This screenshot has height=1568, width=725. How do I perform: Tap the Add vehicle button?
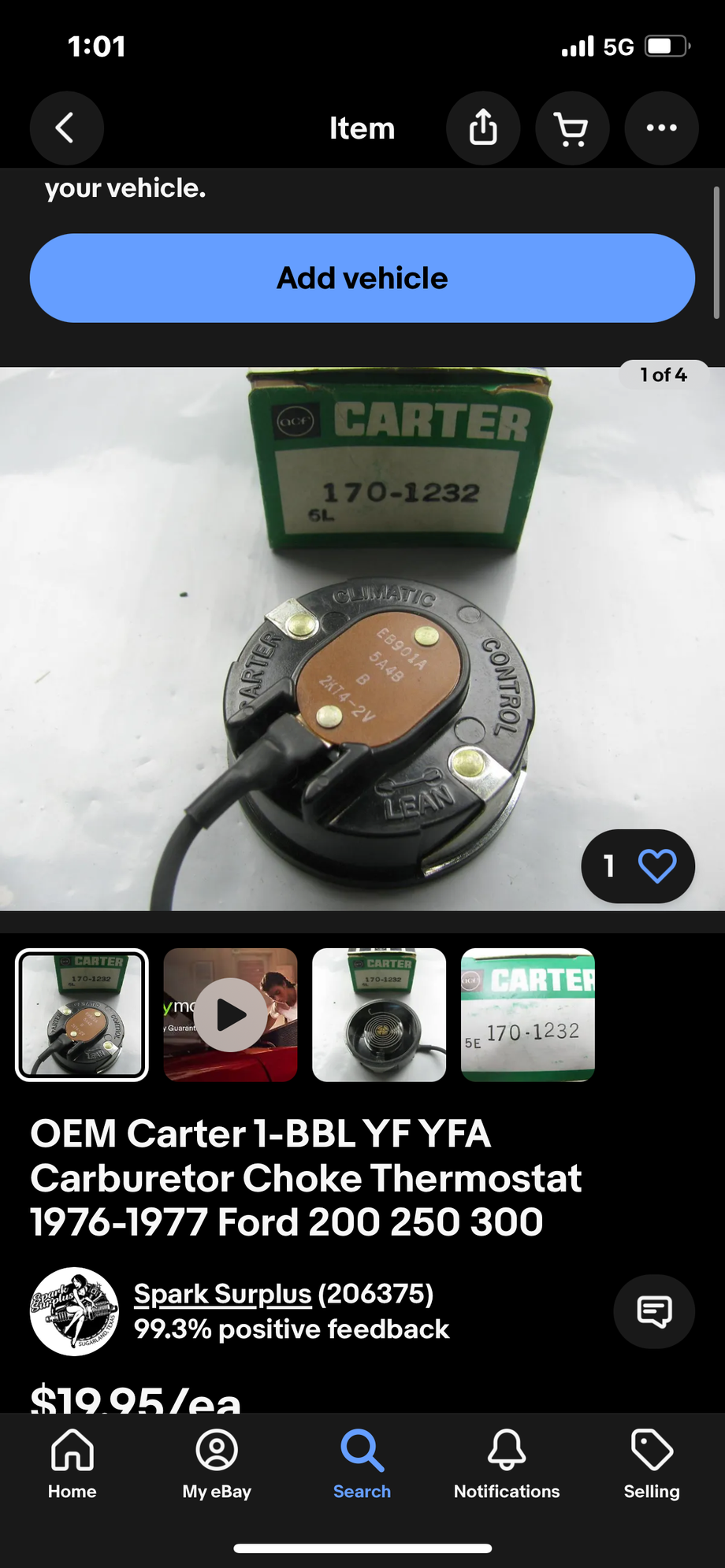click(x=362, y=277)
